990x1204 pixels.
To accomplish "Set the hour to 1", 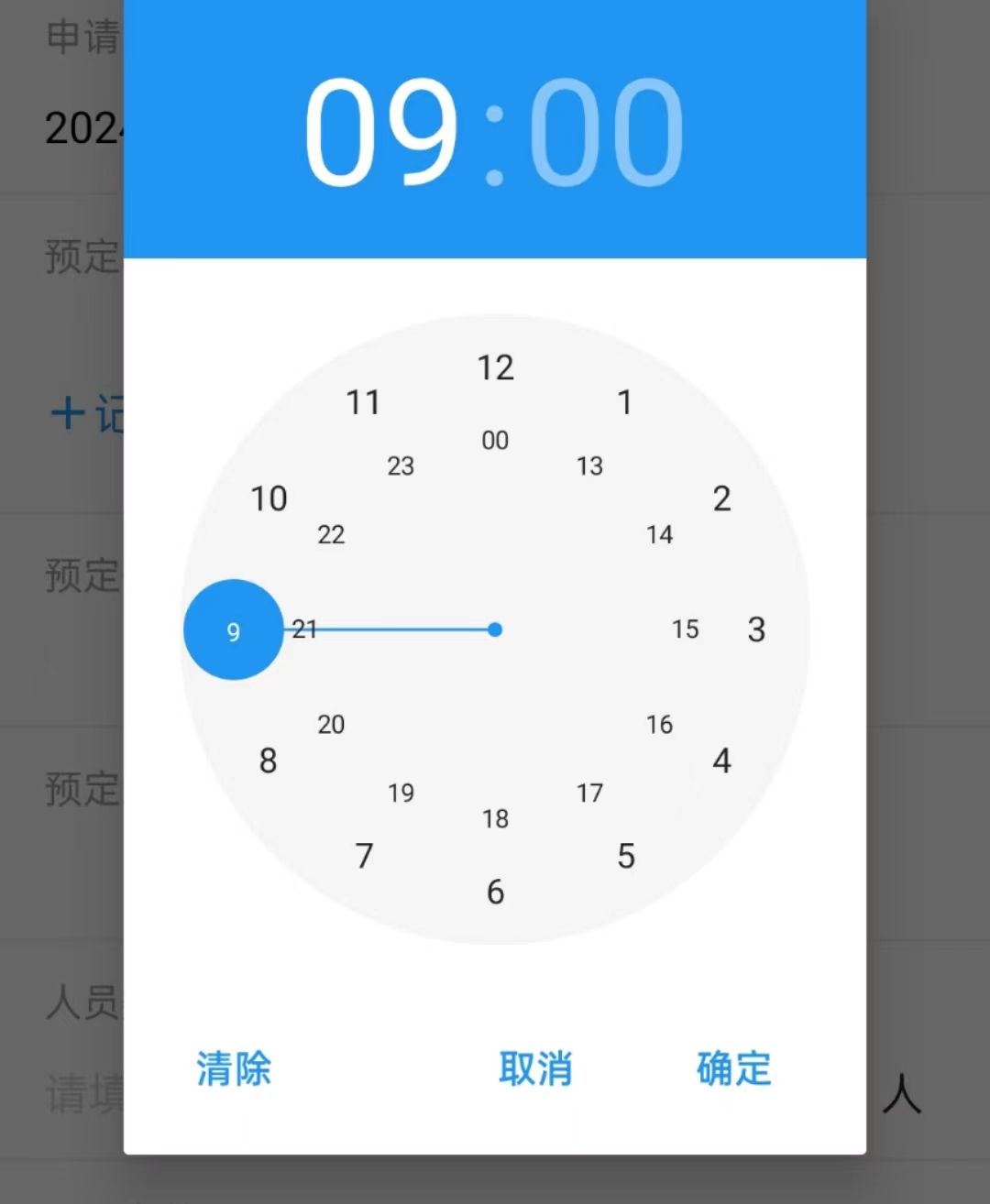I will (x=625, y=402).
